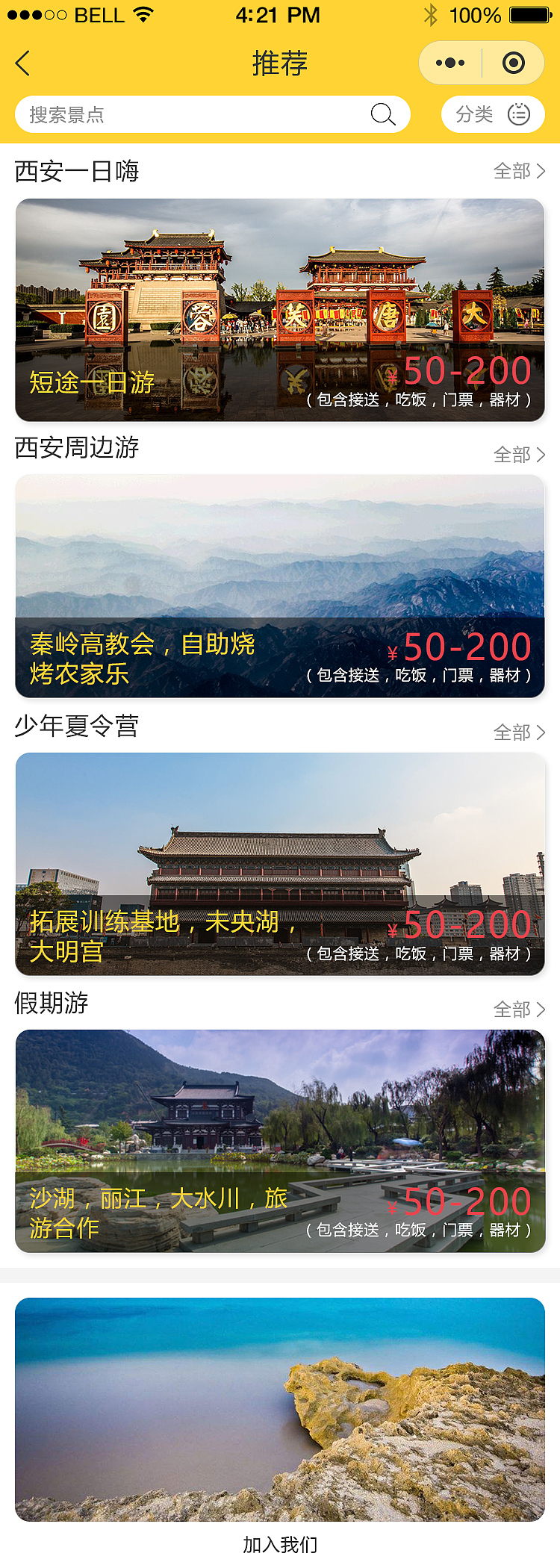Tap the search magnifier icon
Screen dimensions: 560x1568
pos(383,114)
